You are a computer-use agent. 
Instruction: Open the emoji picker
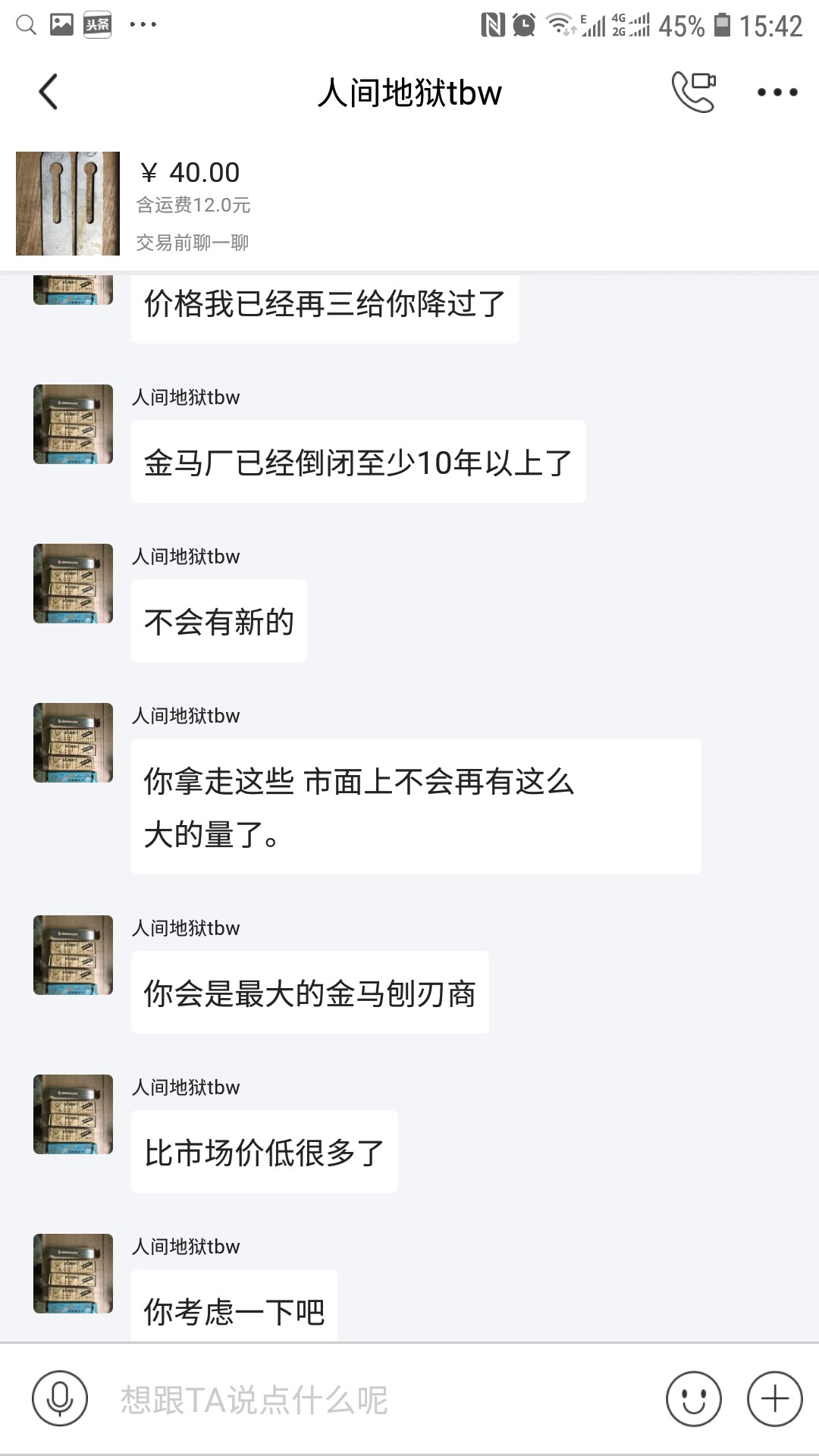693,1399
